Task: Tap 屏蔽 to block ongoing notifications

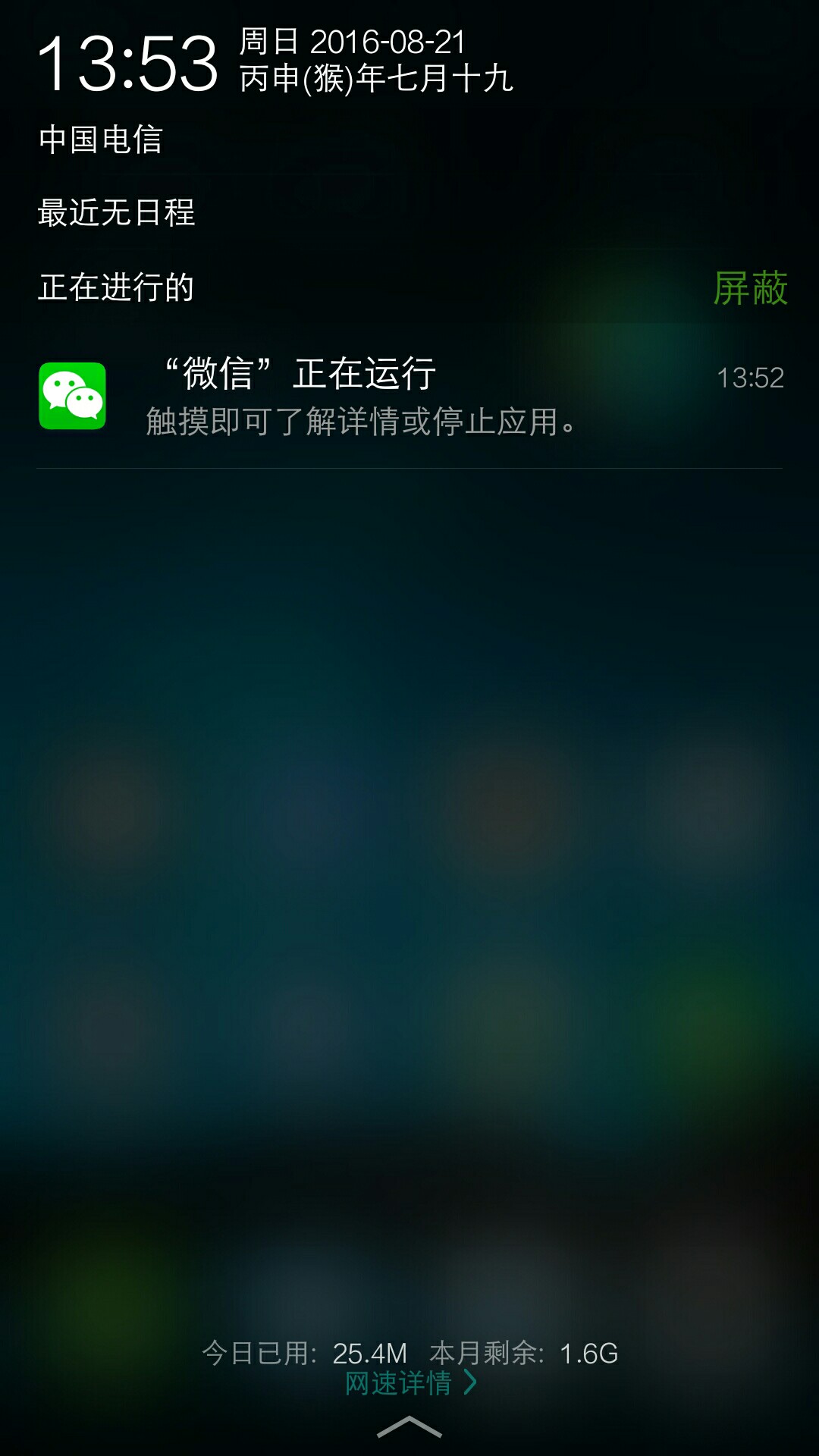Action: [750, 288]
